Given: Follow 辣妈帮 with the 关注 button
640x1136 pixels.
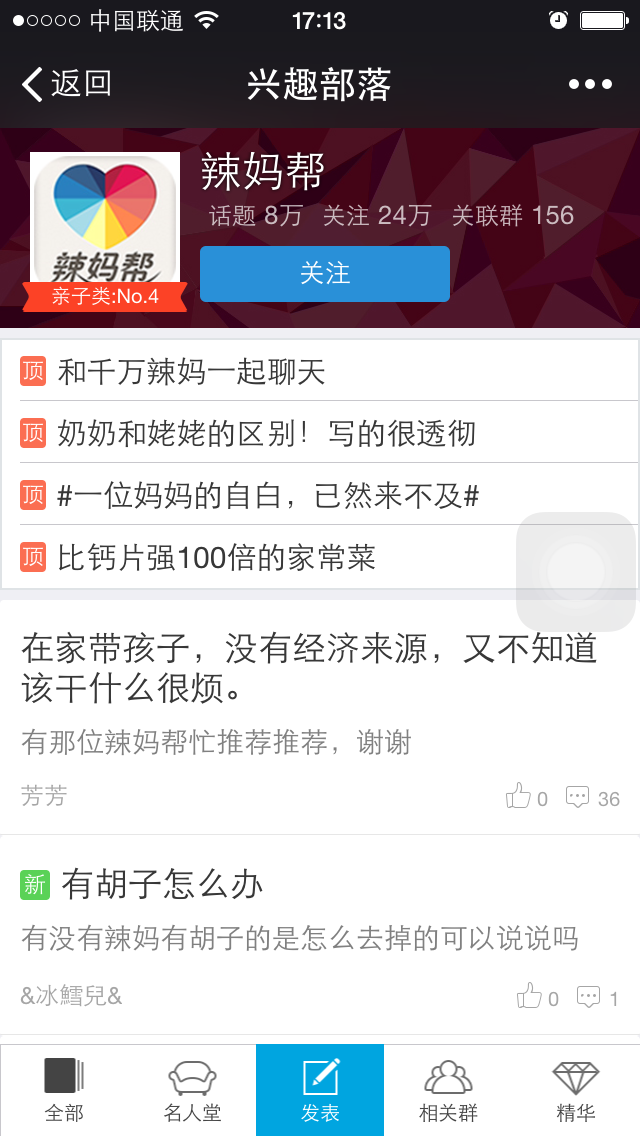Looking at the screenshot, I should pyautogui.click(x=325, y=274).
